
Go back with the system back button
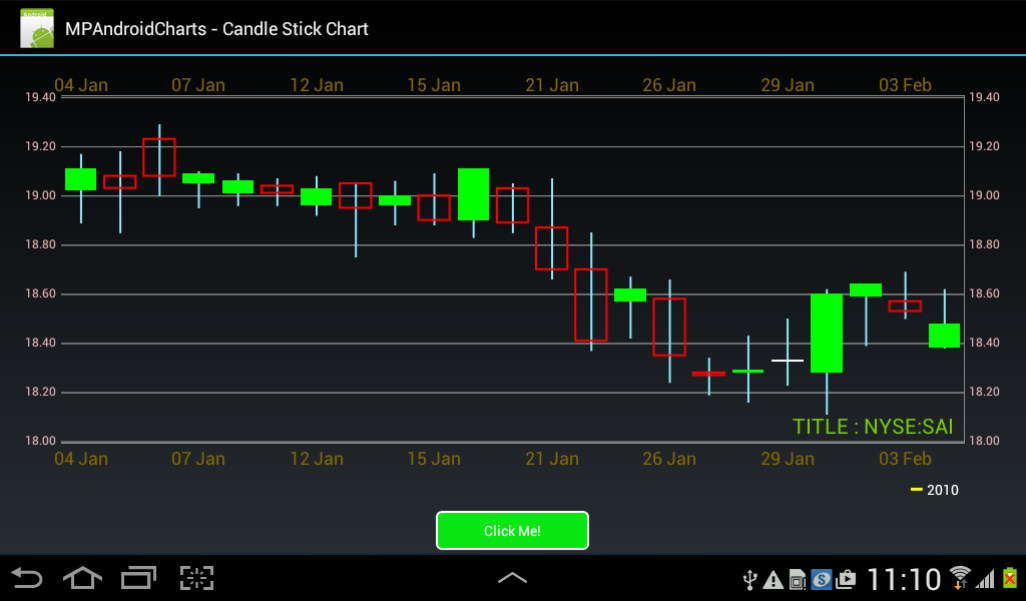(x=27, y=577)
